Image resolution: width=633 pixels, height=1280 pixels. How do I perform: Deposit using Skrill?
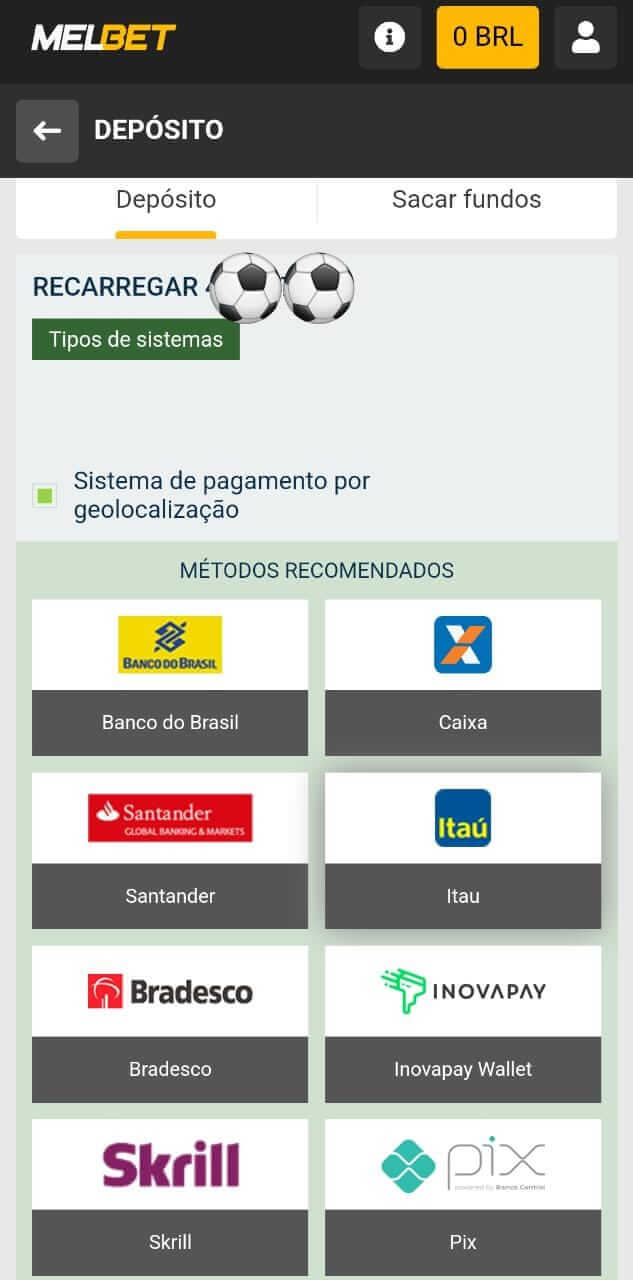click(170, 1197)
